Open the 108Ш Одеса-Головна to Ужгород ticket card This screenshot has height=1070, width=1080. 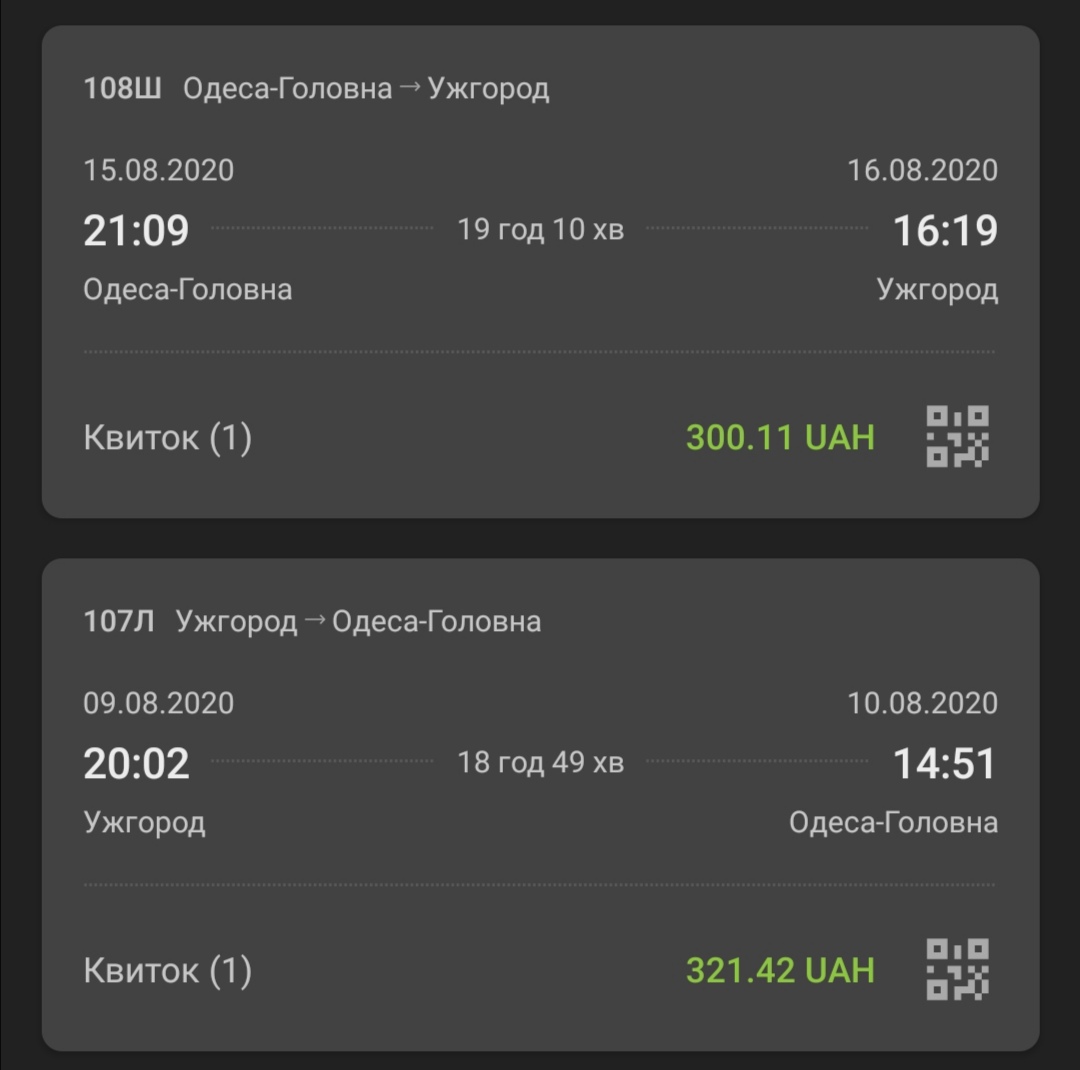[x=540, y=230]
